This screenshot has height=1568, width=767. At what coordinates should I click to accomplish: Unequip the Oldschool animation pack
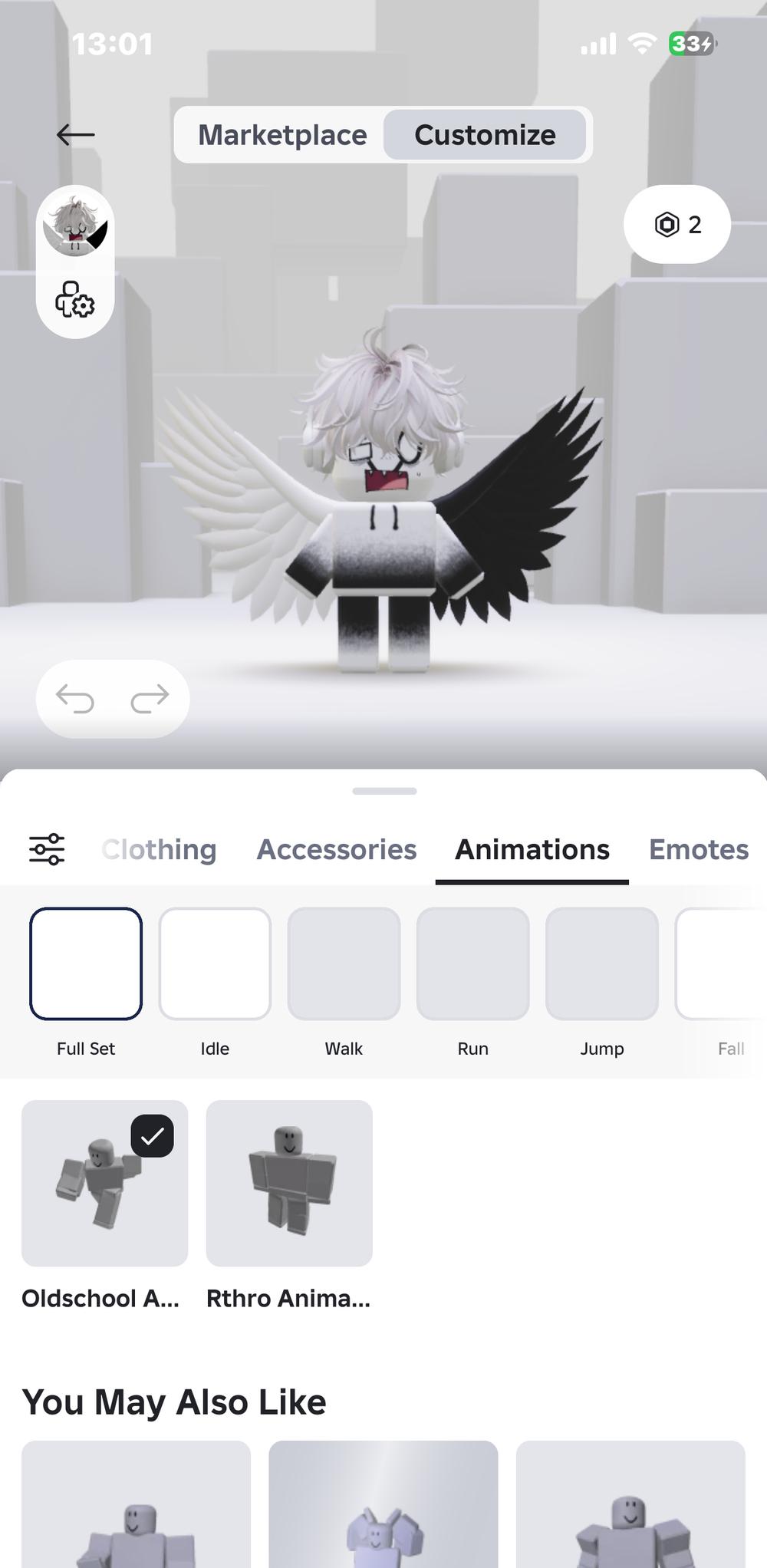click(105, 1183)
